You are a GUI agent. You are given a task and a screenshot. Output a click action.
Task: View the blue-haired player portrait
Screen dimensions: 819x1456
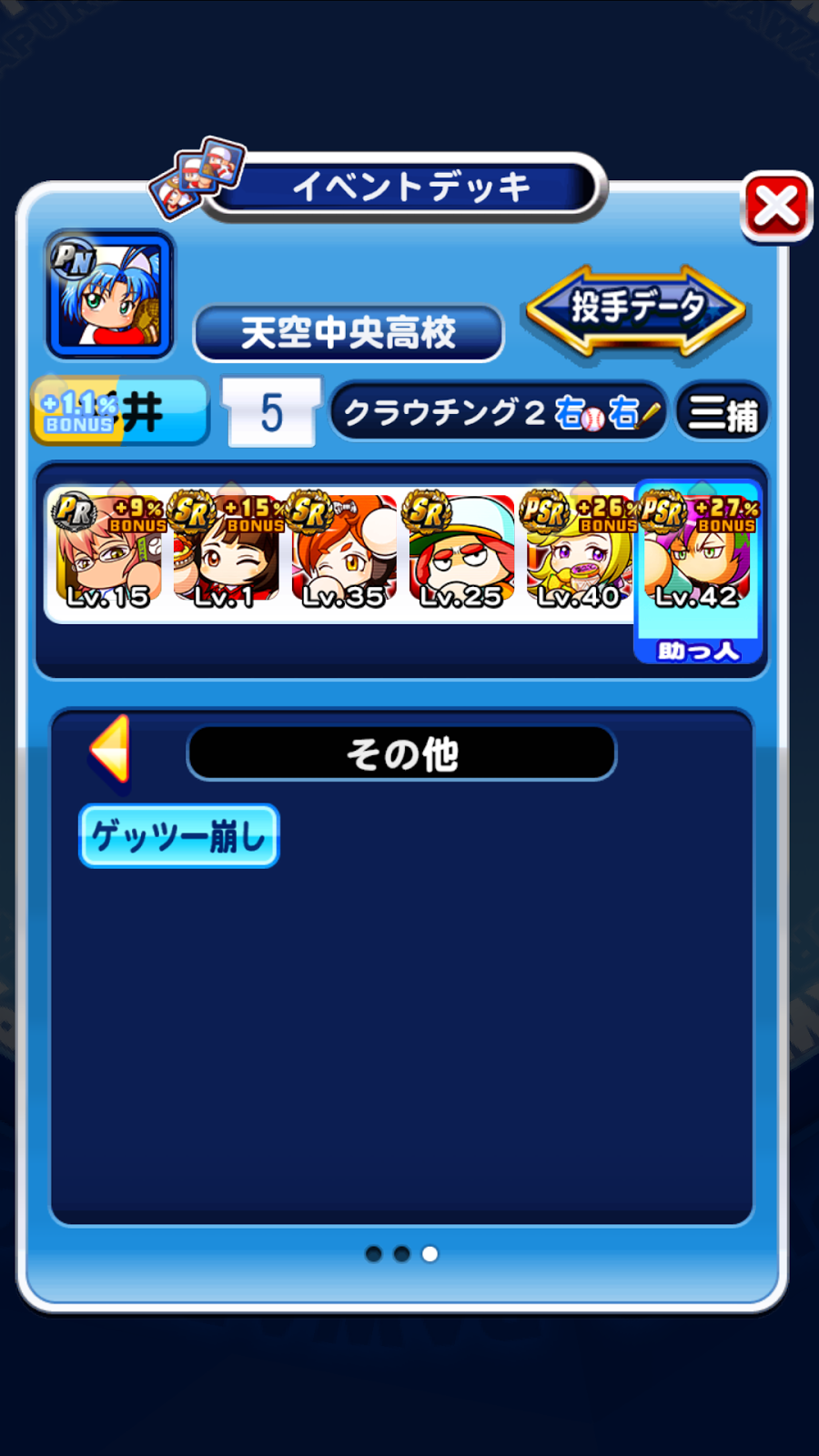click(109, 294)
